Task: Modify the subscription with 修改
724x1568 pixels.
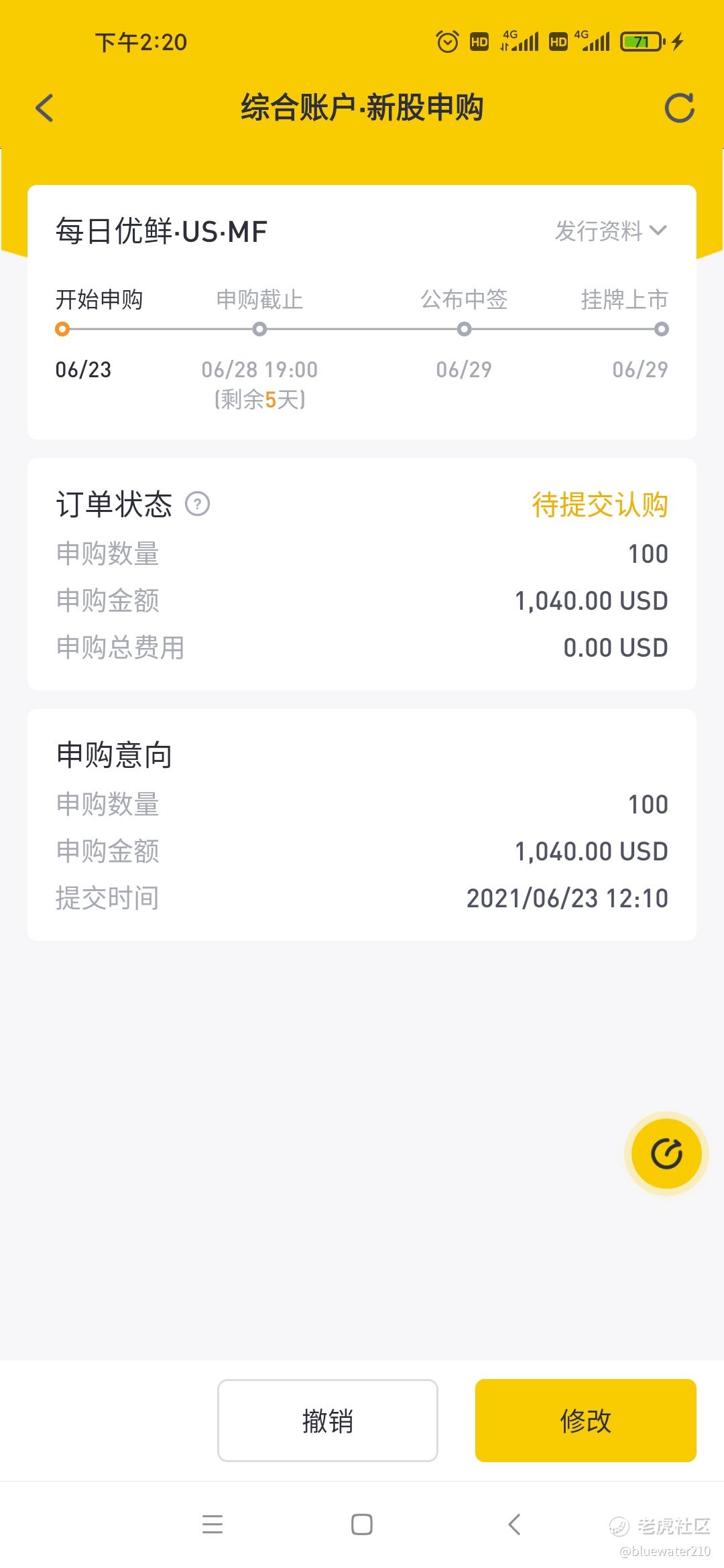Action: (586, 1420)
